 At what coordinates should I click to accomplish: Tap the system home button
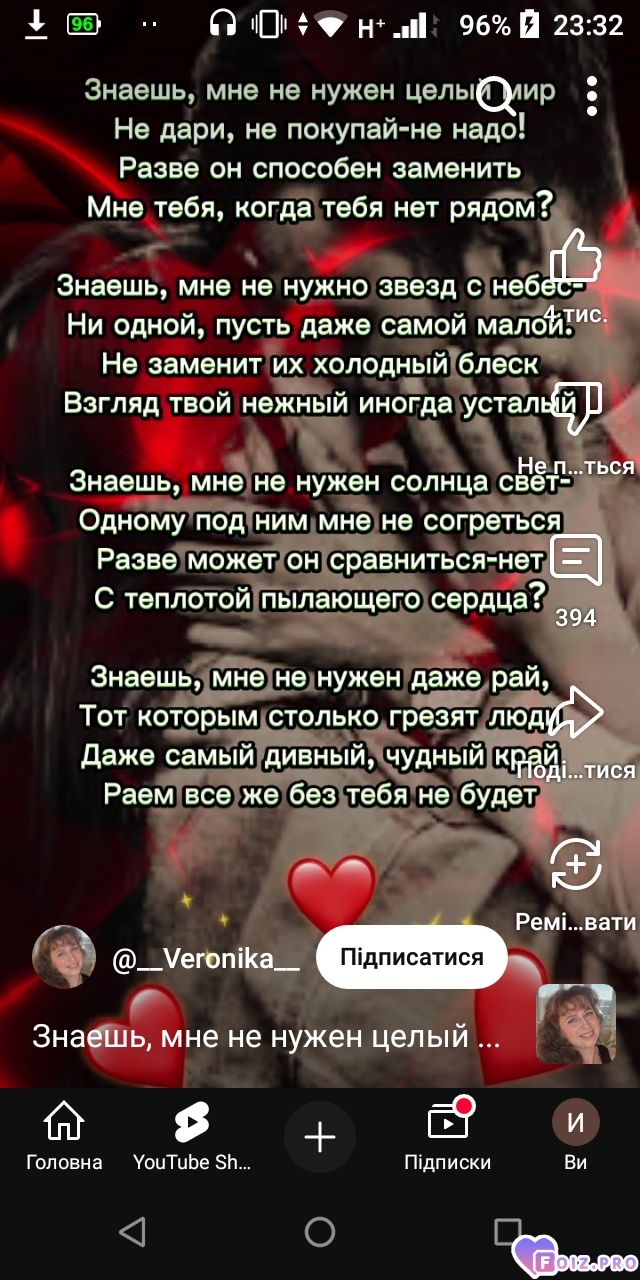point(320,1231)
